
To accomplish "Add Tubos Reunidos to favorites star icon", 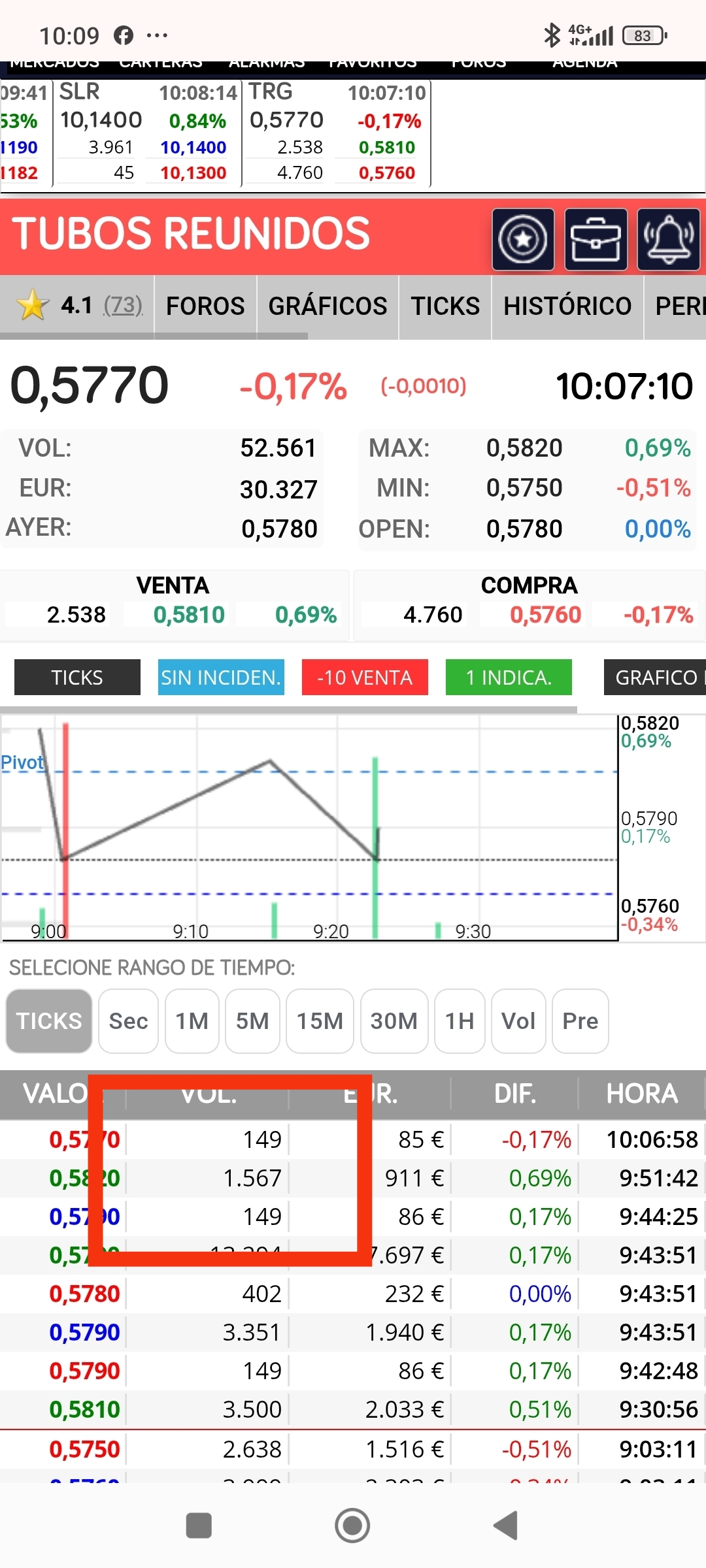I will click(523, 240).
